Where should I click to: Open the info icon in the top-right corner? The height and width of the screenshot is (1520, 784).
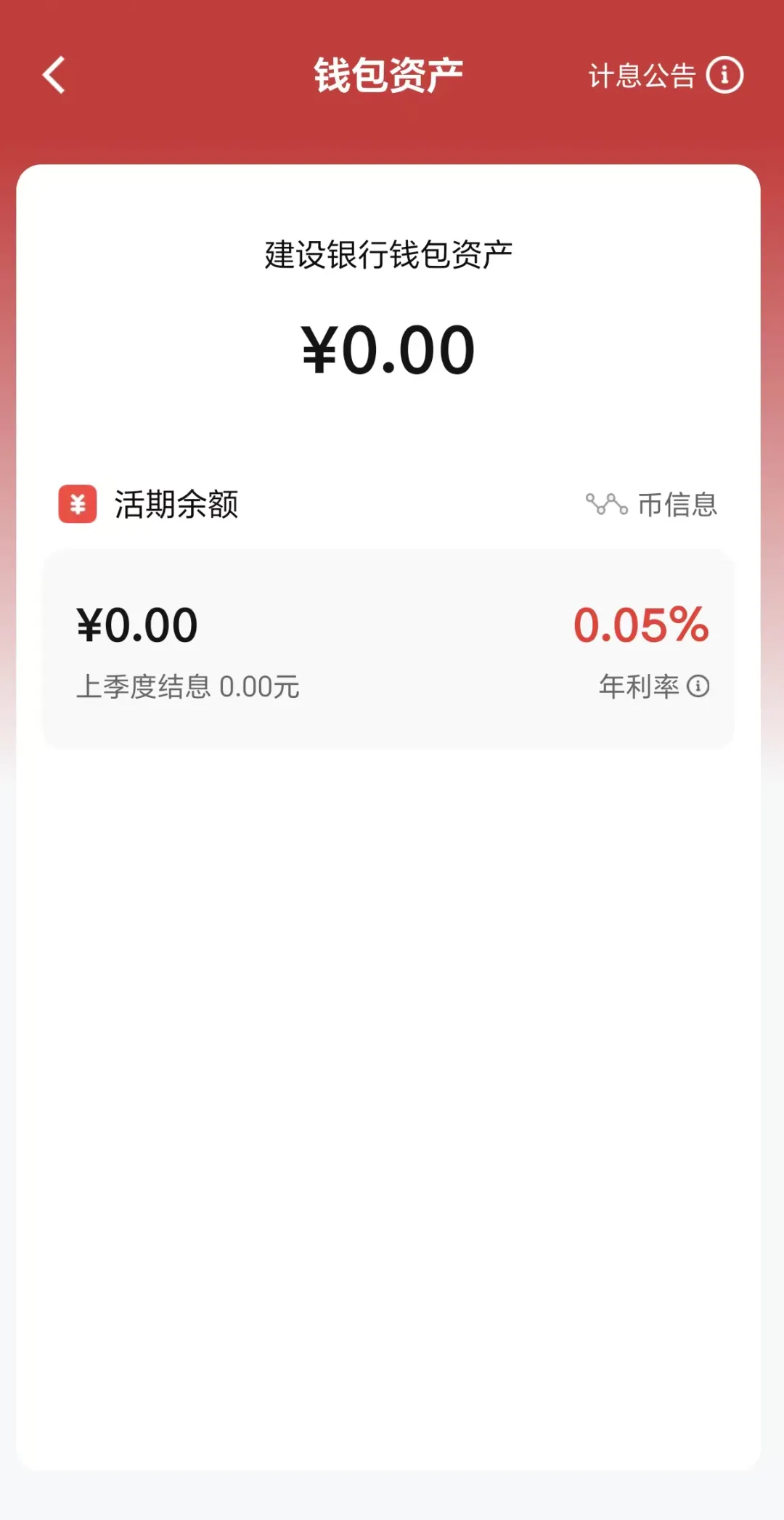pyautogui.click(x=724, y=74)
